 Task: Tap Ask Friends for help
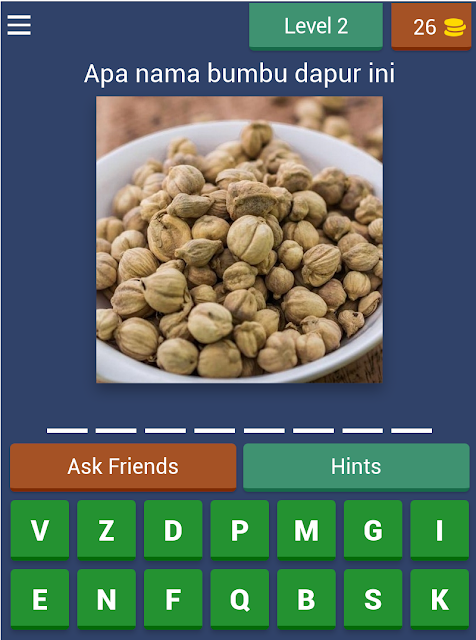pos(123,467)
